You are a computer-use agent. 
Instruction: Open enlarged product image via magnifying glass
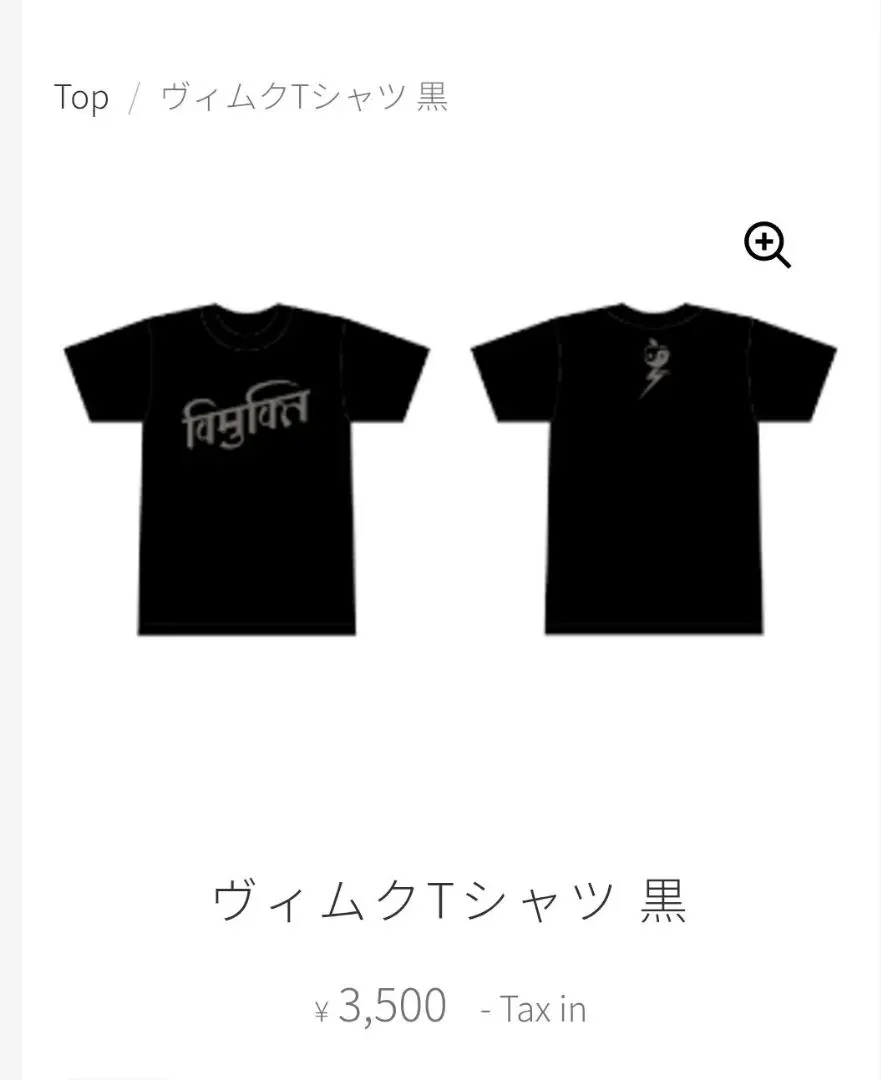767,245
